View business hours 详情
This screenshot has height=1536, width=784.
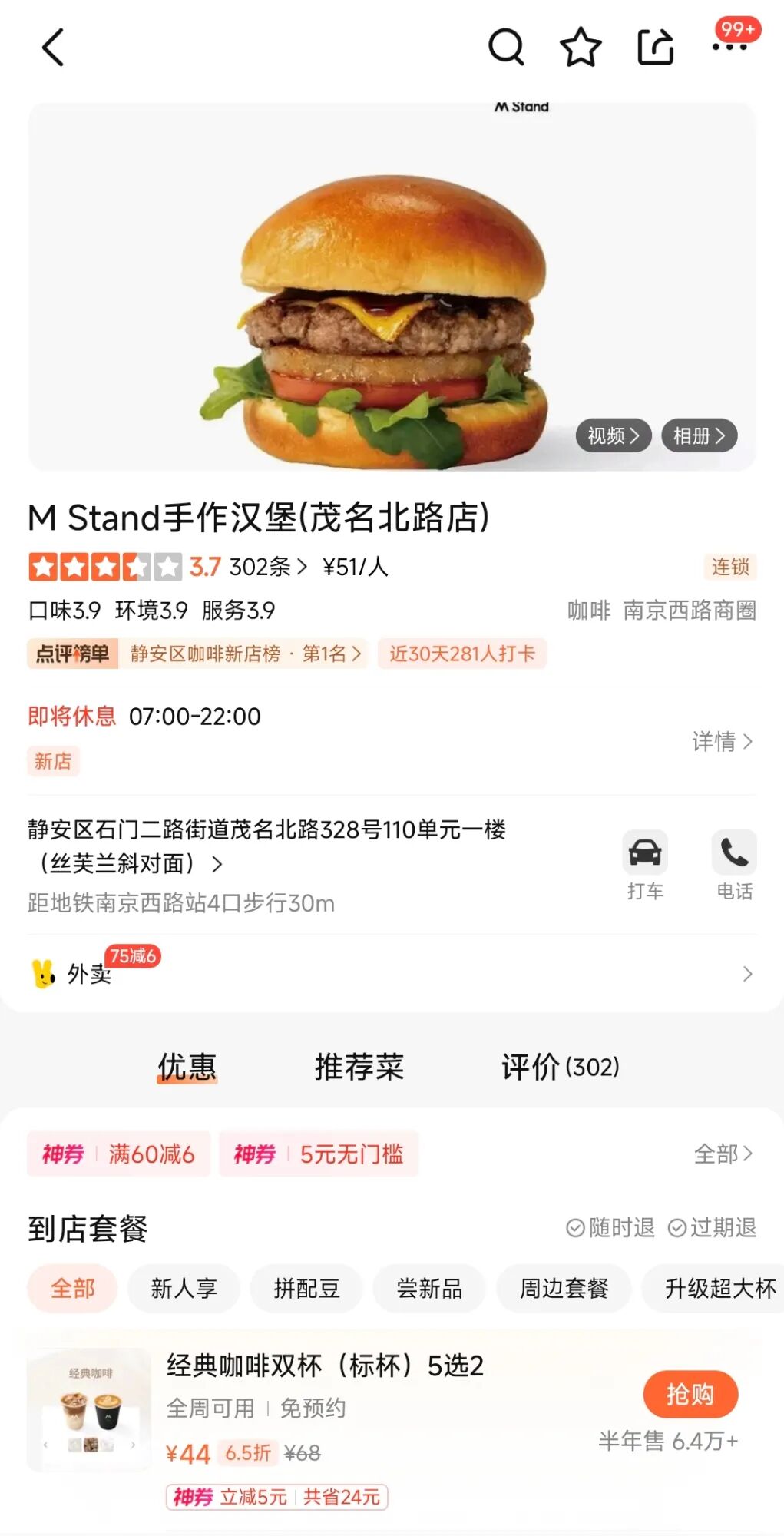coord(723,741)
